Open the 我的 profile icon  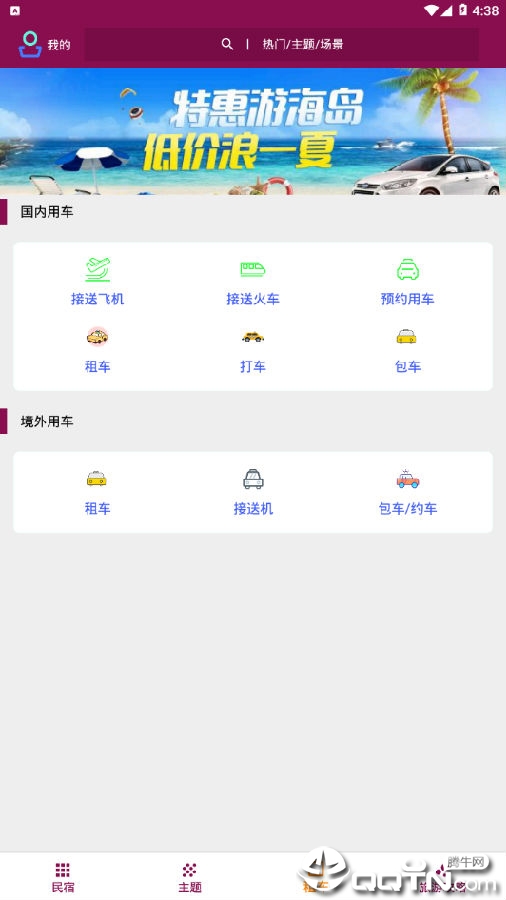[30, 44]
